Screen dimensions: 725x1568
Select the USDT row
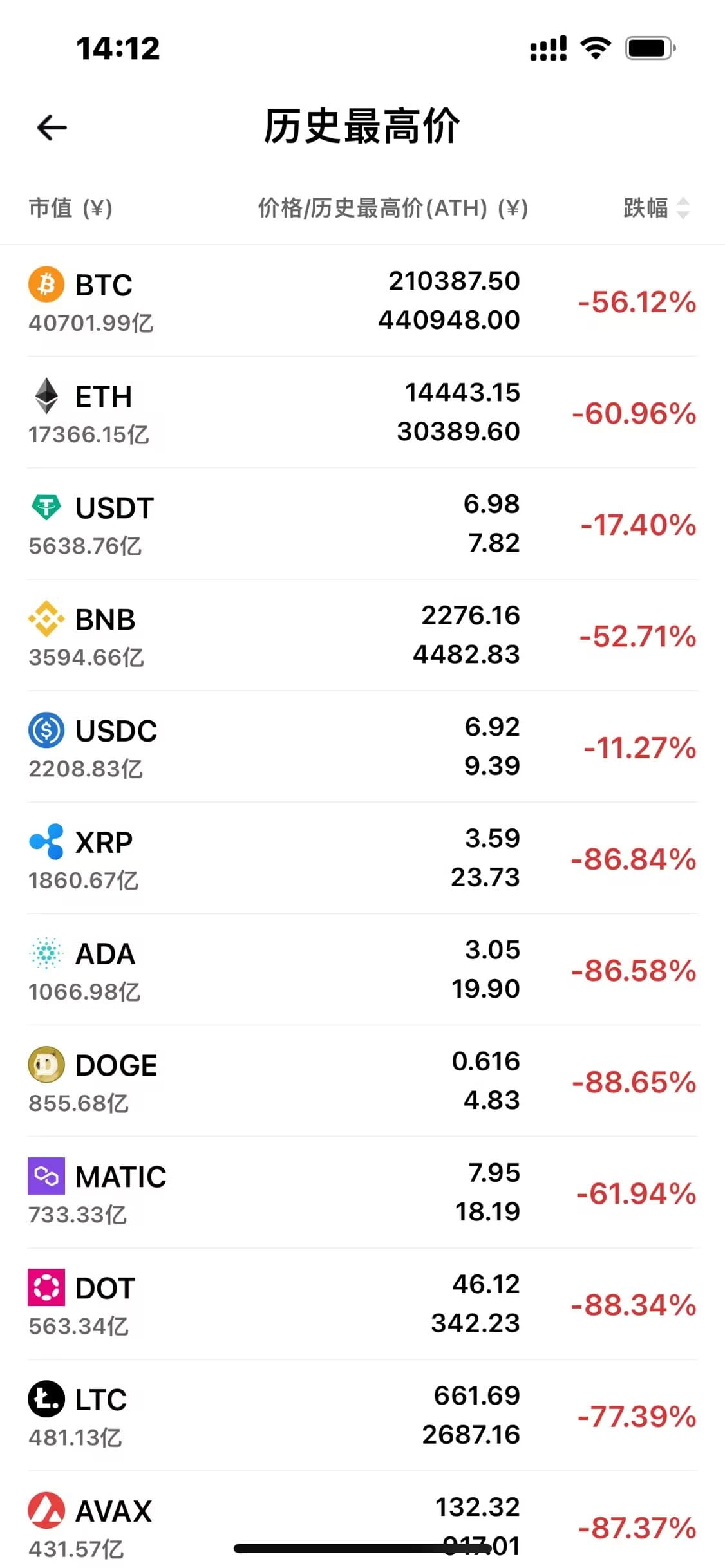[362, 524]
